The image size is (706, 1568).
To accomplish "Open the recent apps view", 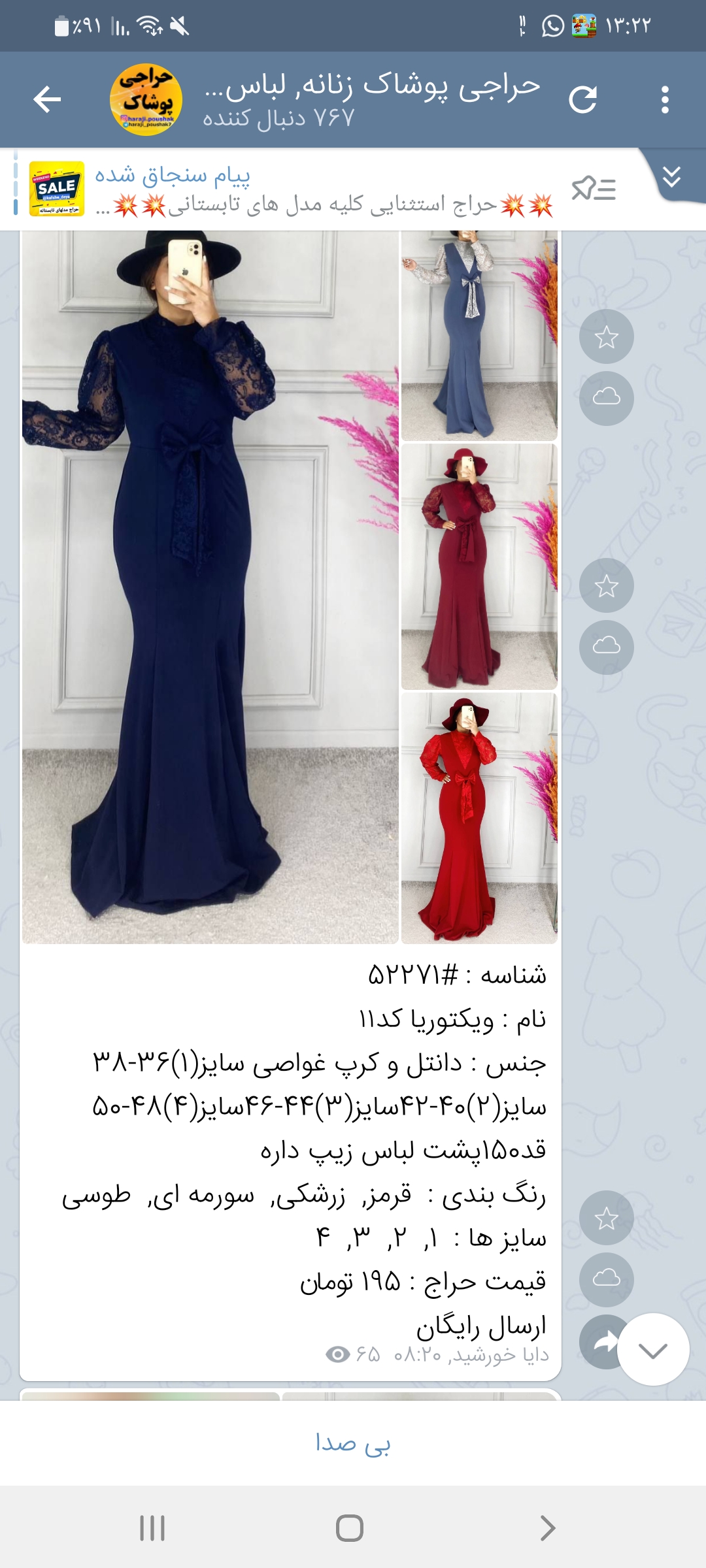I will click(152, 1527).
